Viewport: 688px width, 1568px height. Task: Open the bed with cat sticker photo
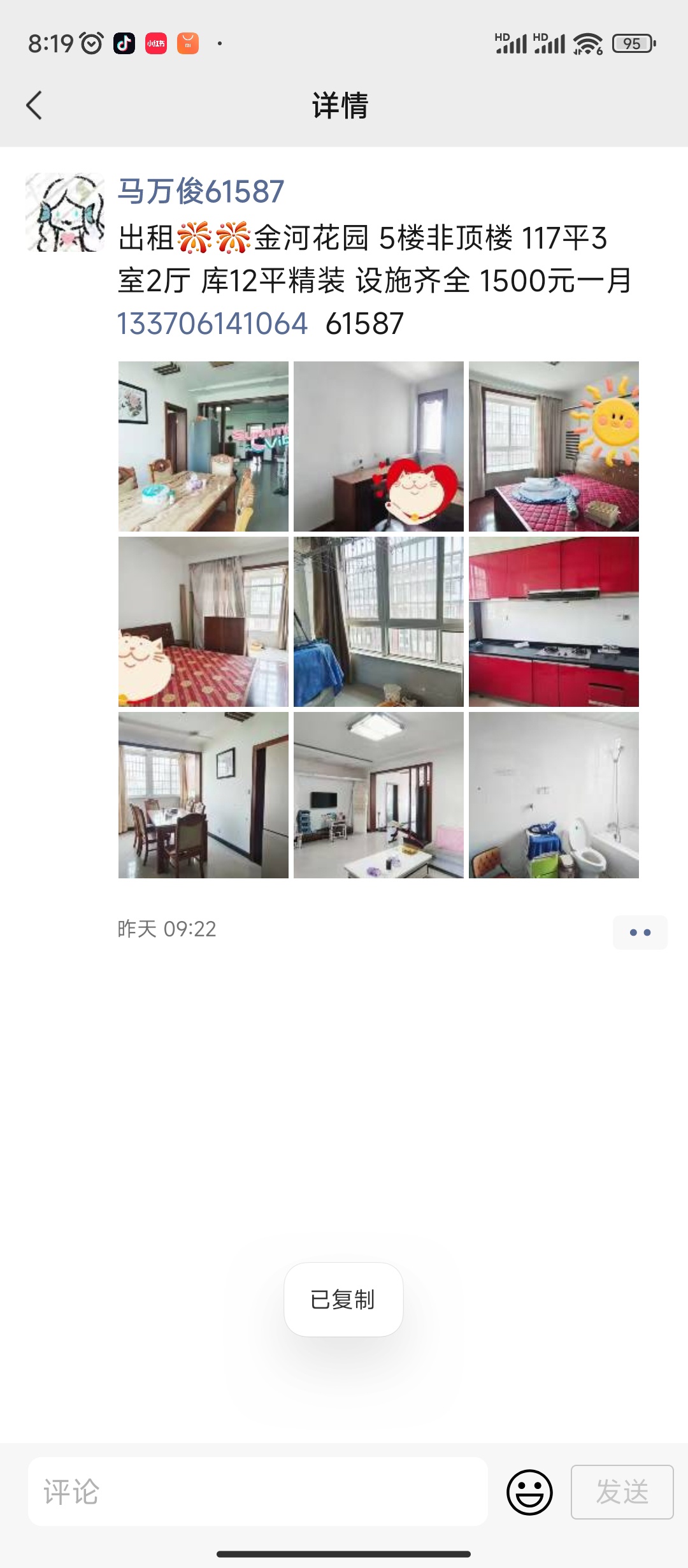(203, 621)
